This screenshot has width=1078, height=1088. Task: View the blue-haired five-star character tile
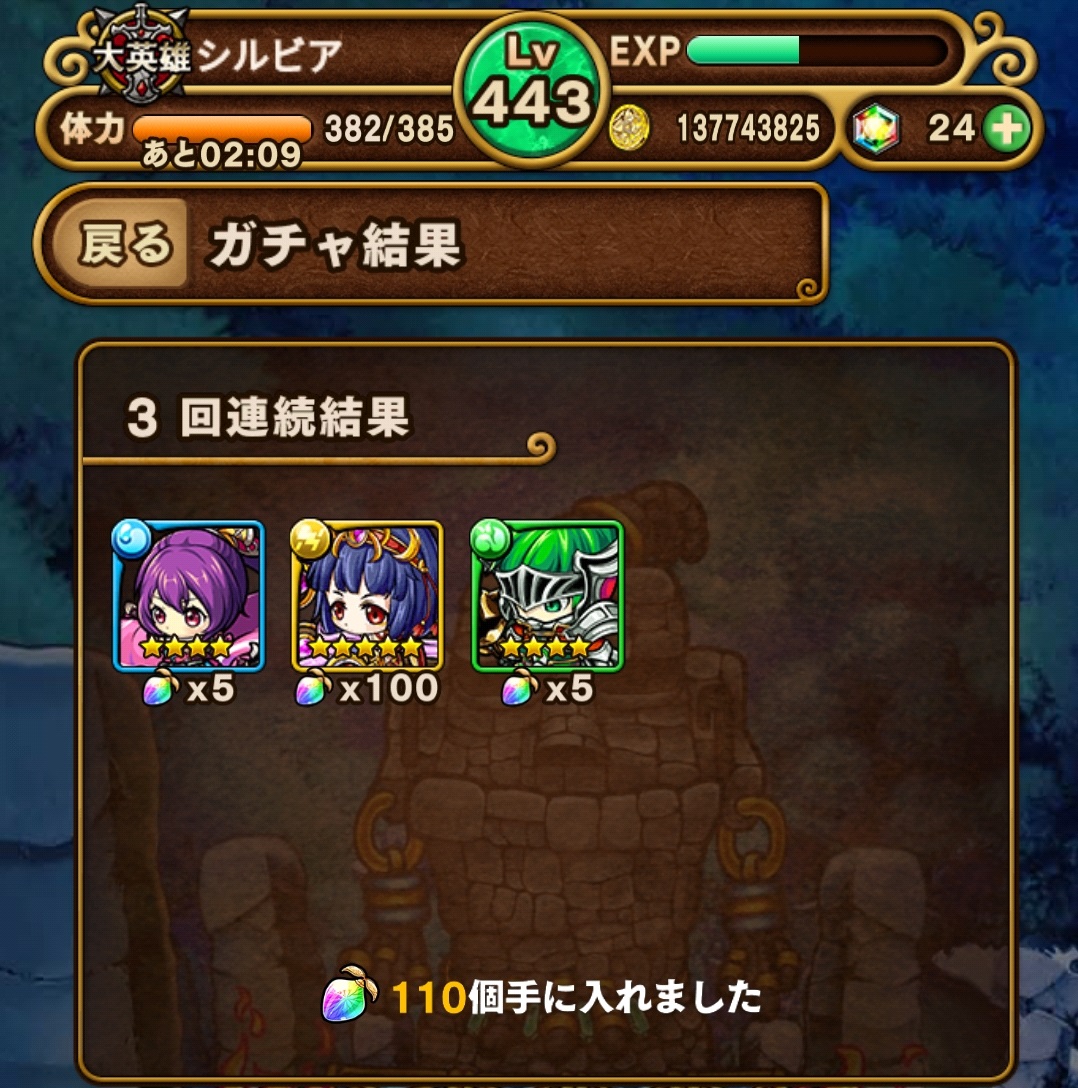click(x=367, y=596)
